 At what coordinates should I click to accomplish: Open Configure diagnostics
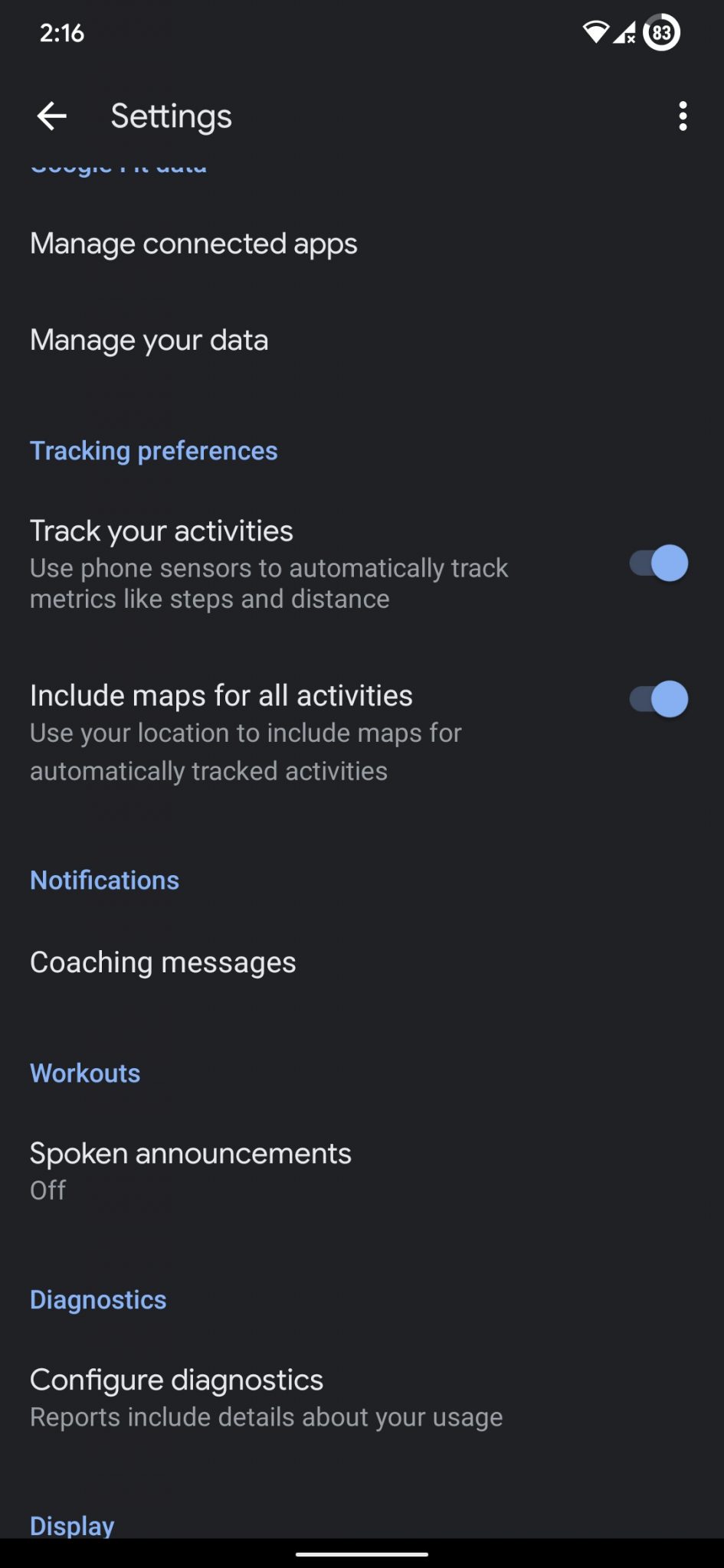point(266,1396)
